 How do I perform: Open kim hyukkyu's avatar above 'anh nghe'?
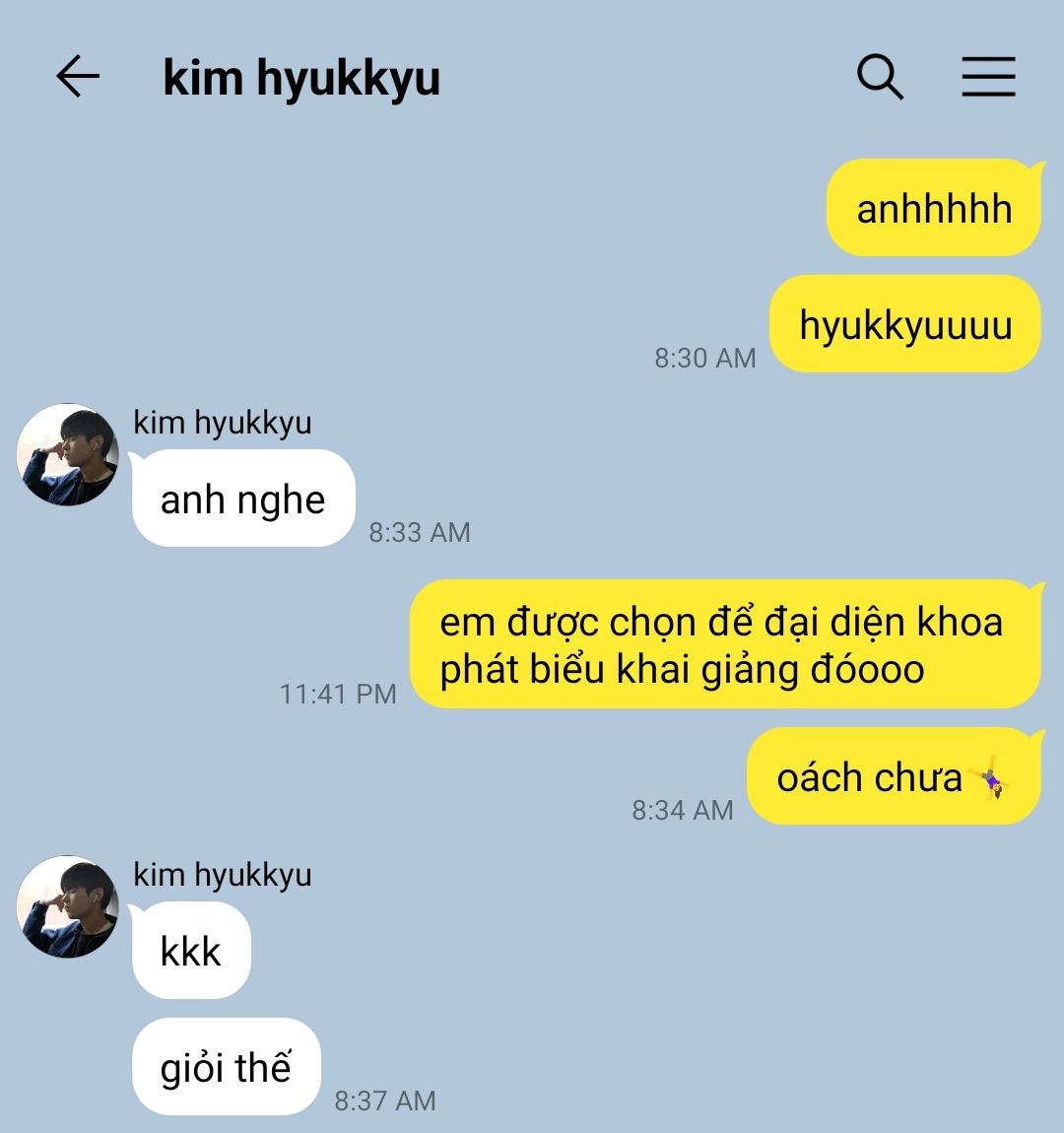[67, 454]
